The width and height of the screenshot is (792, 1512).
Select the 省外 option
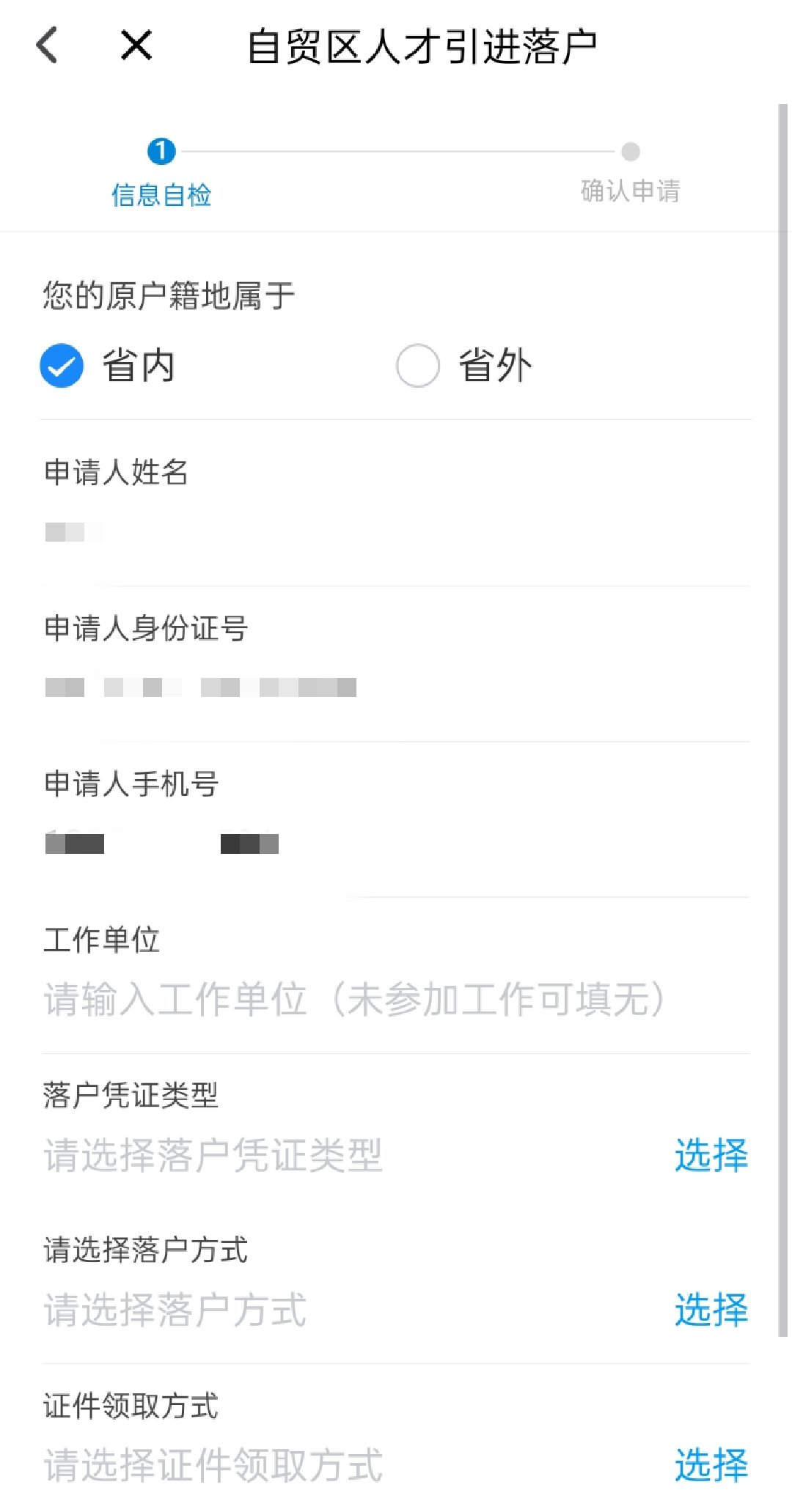point(418,365)
